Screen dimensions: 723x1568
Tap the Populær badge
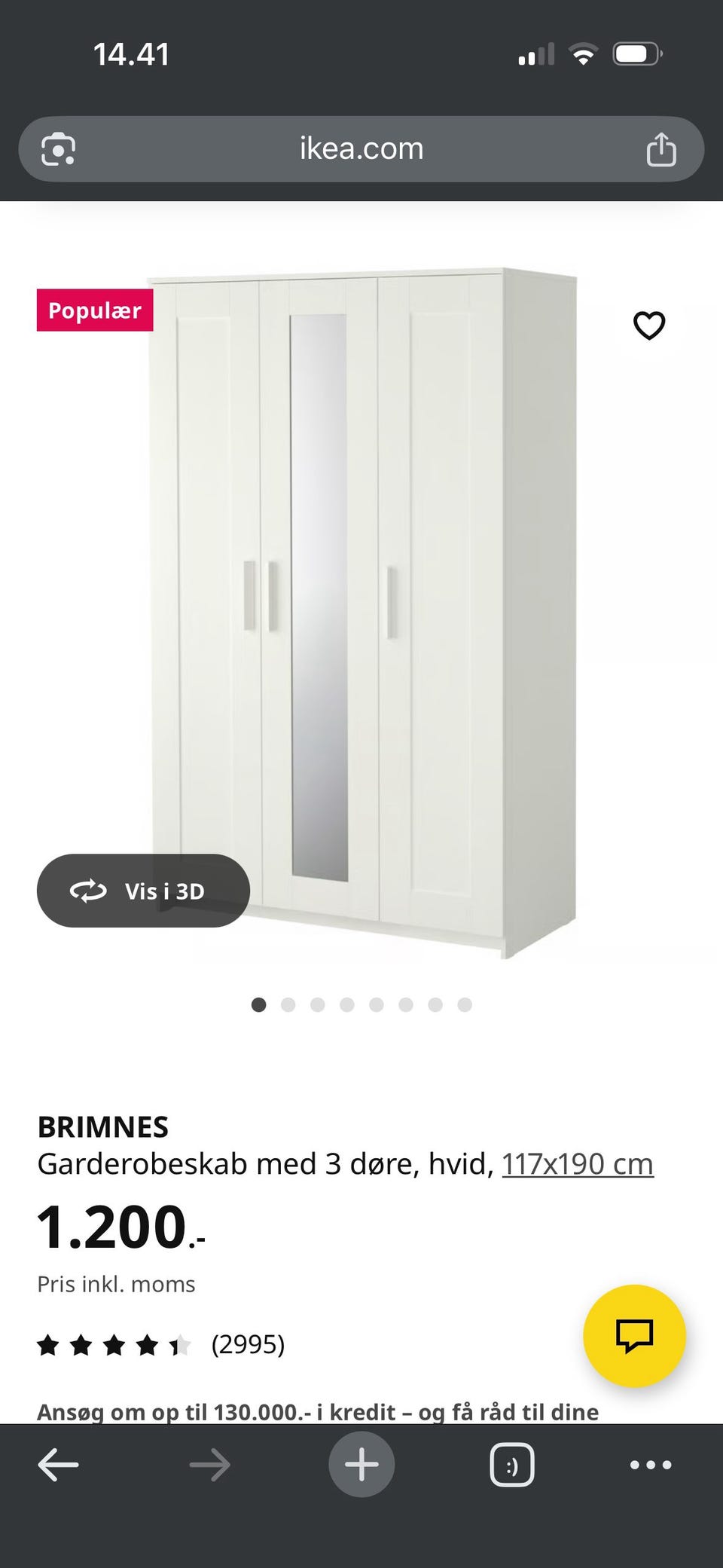[94, 309]
